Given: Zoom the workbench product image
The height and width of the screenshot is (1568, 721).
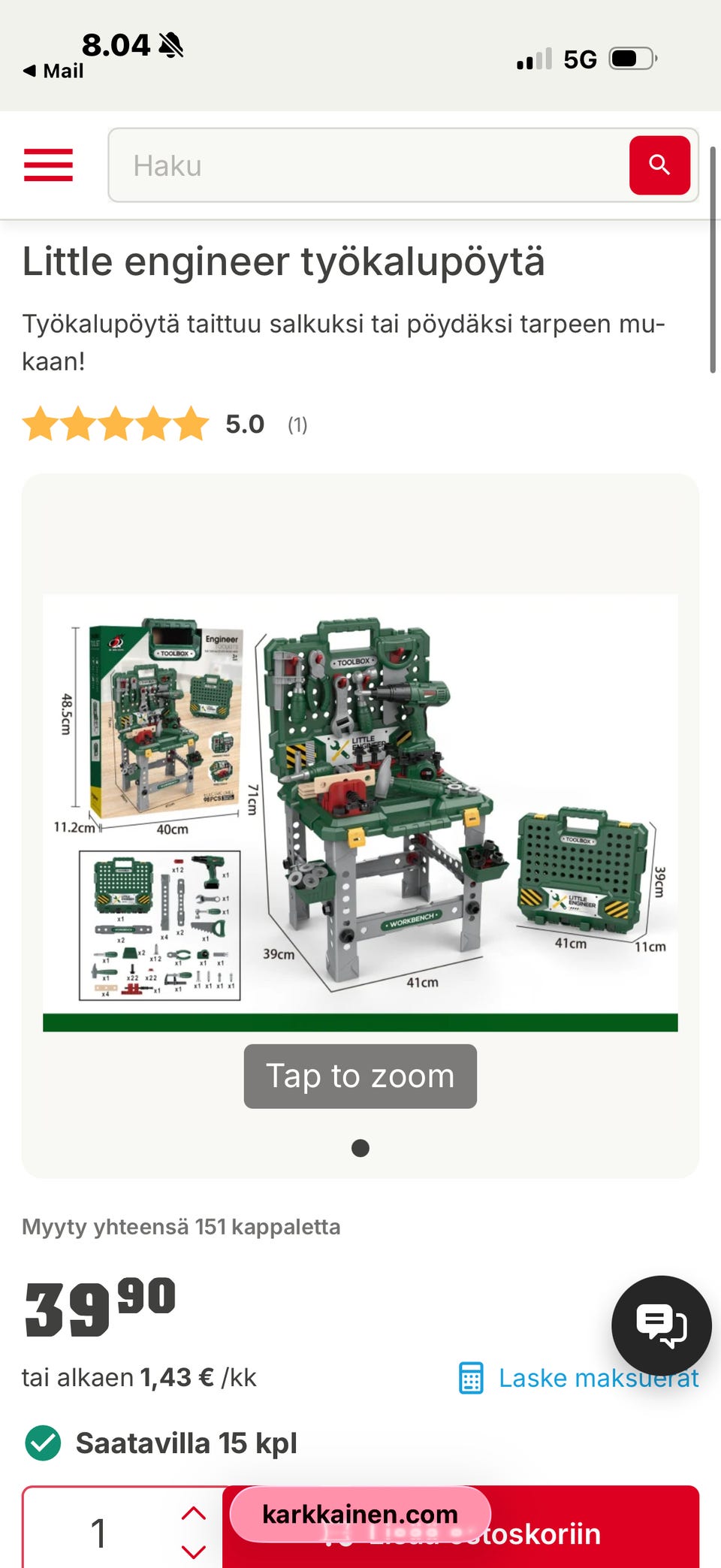Looking at the screenshot, I should (360, 813).
